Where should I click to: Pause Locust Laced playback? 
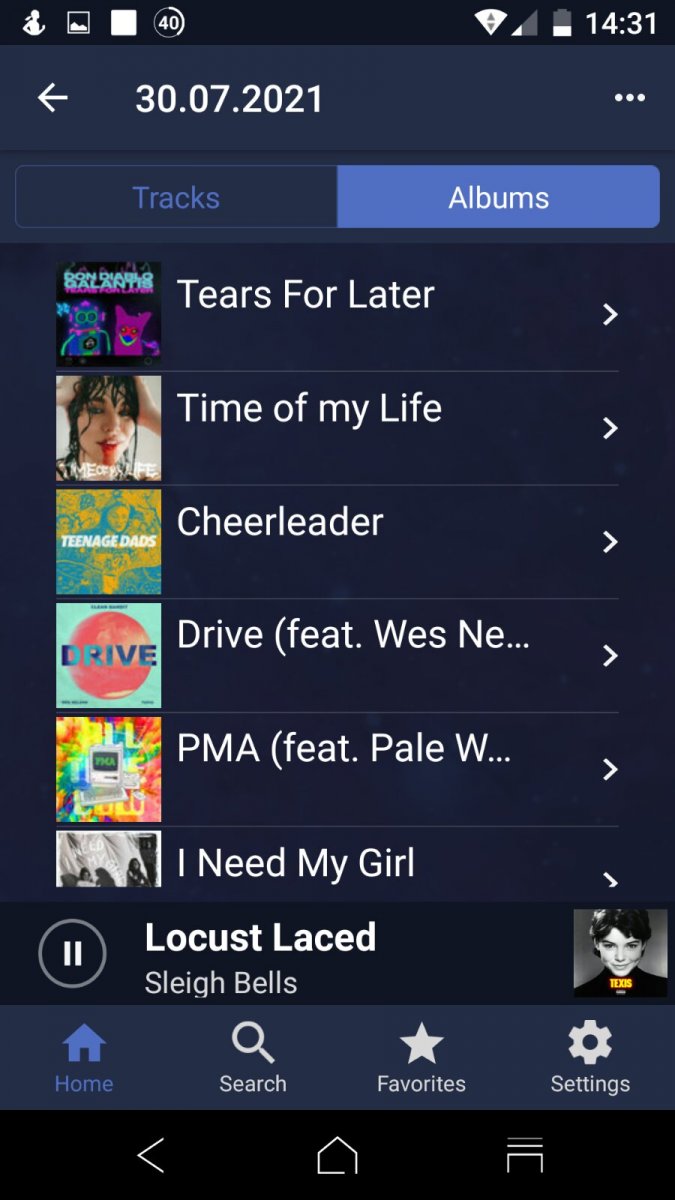(x=72, y=954)
